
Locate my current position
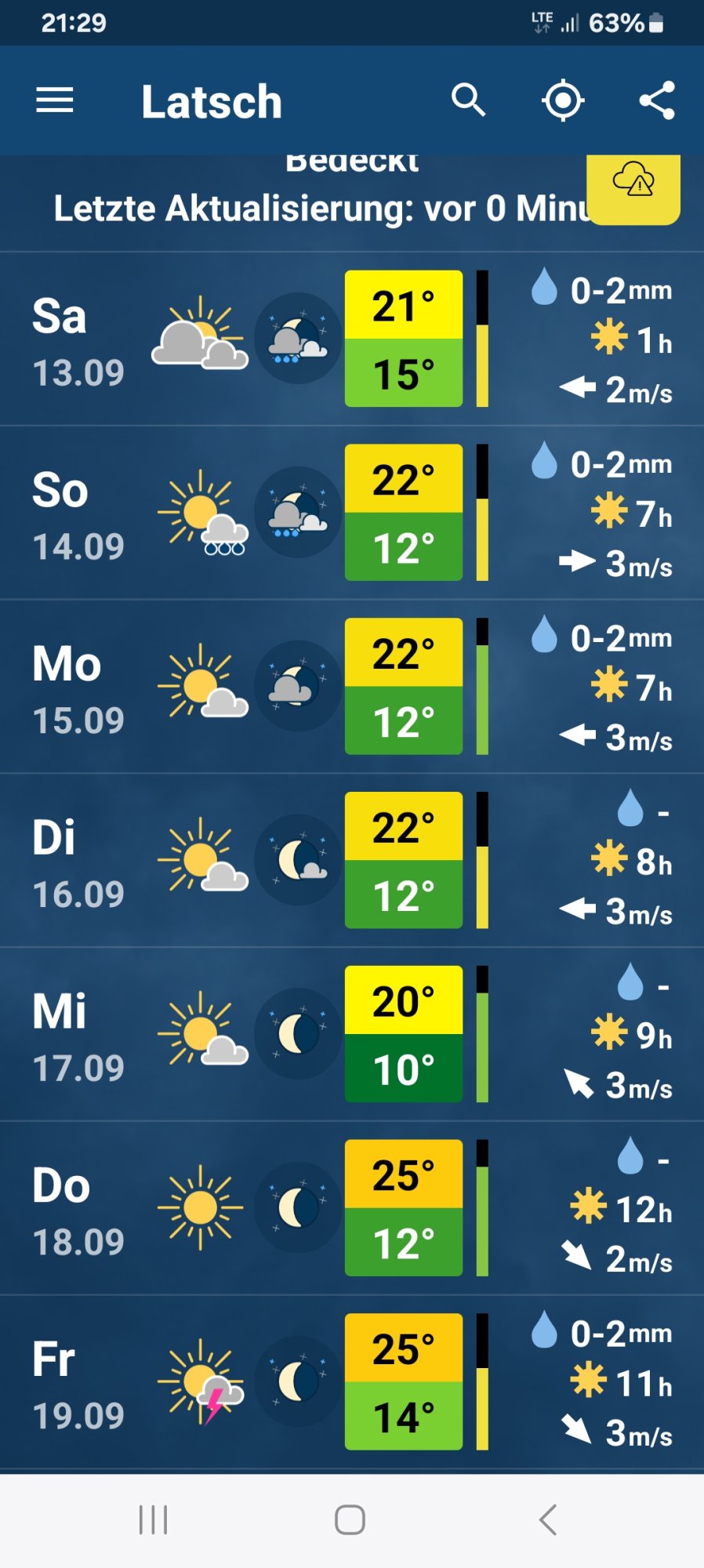(x=563, y=100)
